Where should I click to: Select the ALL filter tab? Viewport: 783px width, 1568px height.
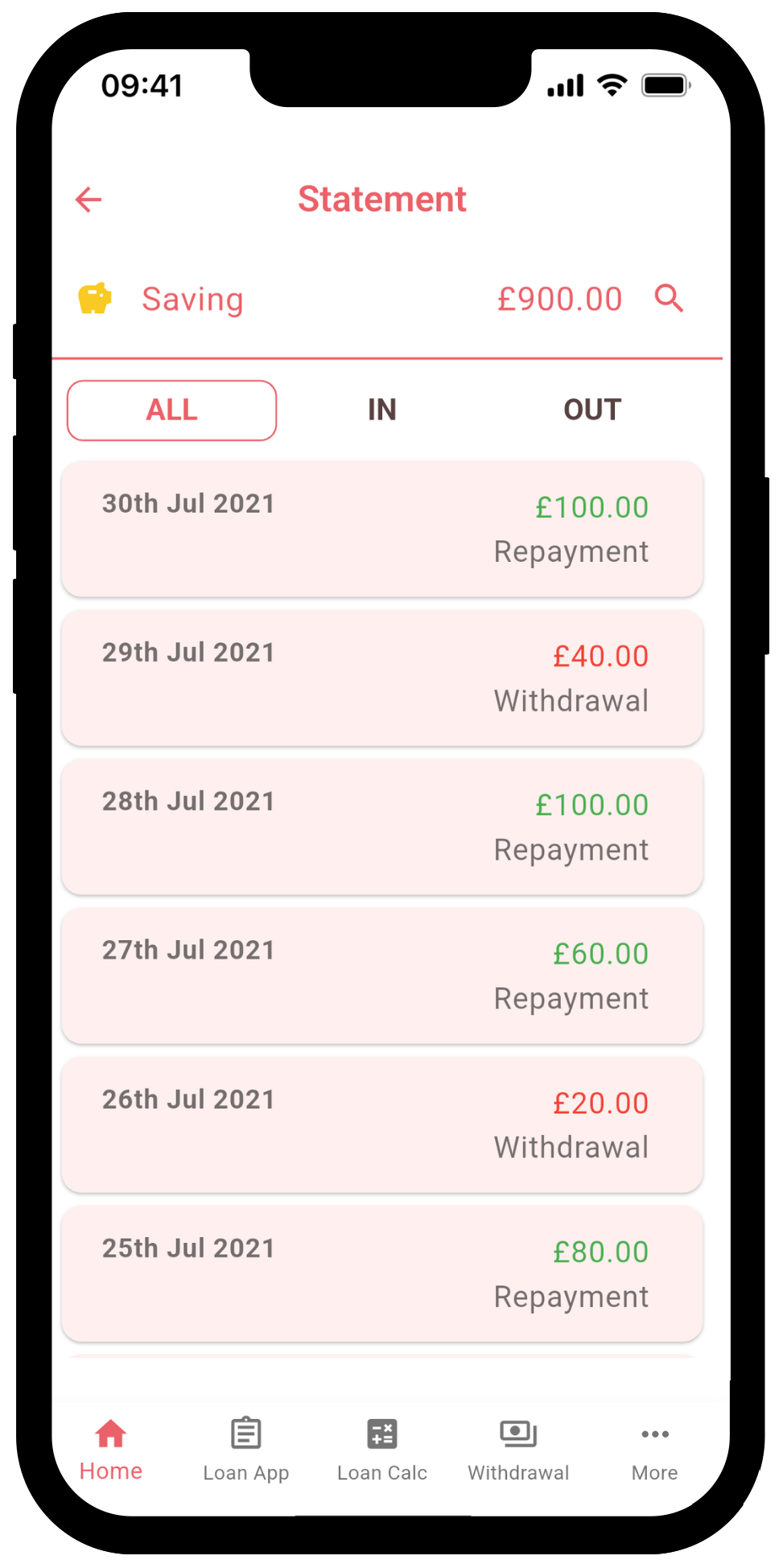tap(171, 411)
